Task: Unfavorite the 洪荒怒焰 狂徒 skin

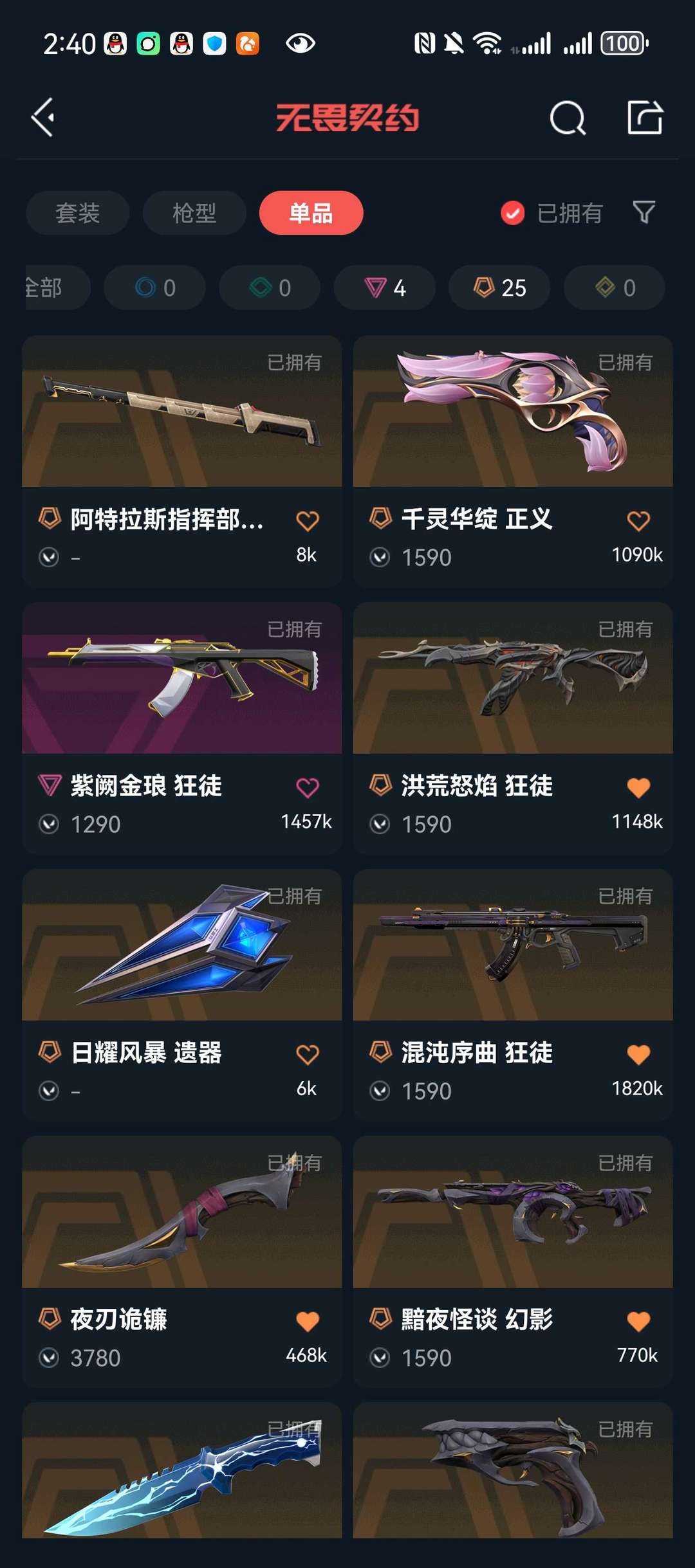Action: pos(638,787)
